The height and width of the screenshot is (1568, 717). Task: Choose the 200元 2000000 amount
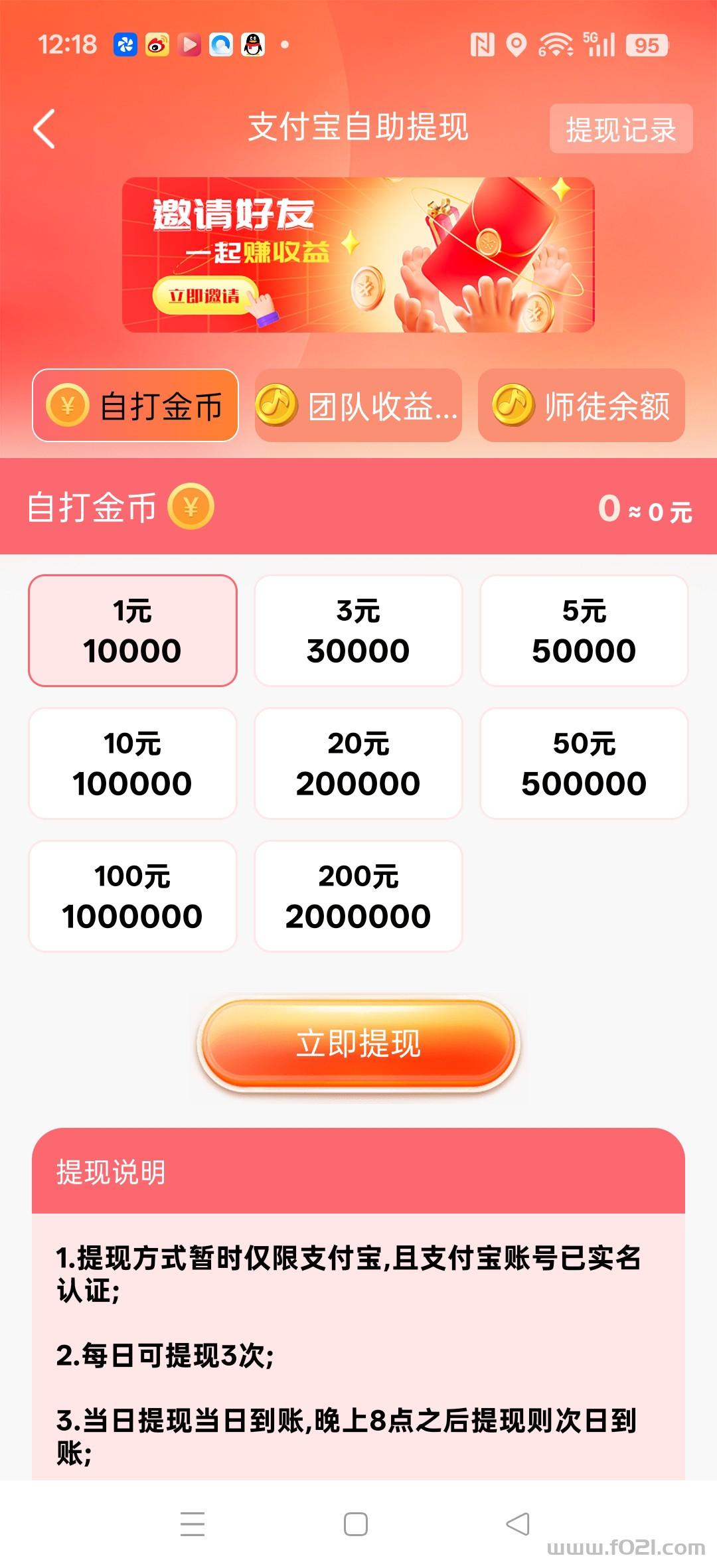(x=358, y=896)
